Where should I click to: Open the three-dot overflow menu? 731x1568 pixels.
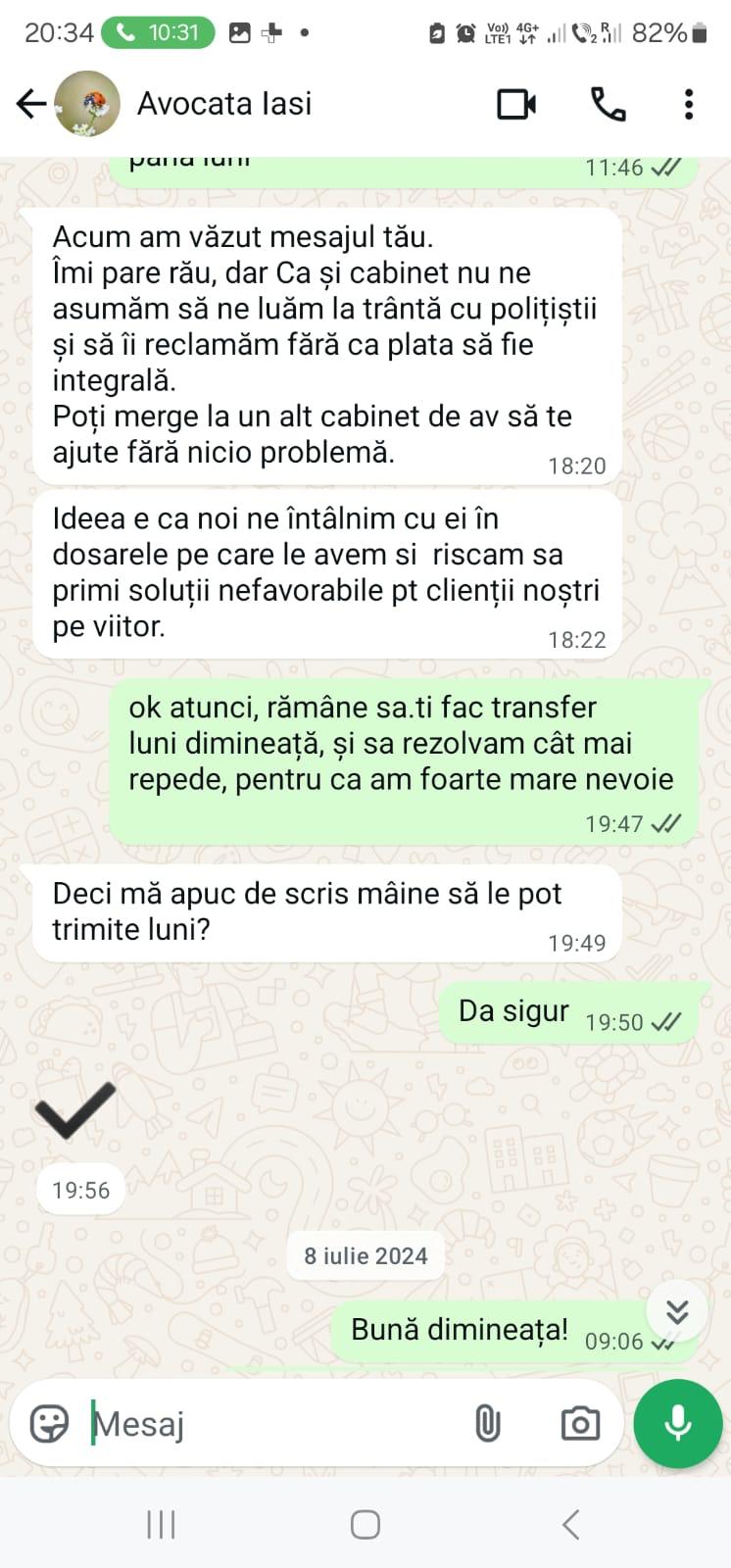coord(689,104)
